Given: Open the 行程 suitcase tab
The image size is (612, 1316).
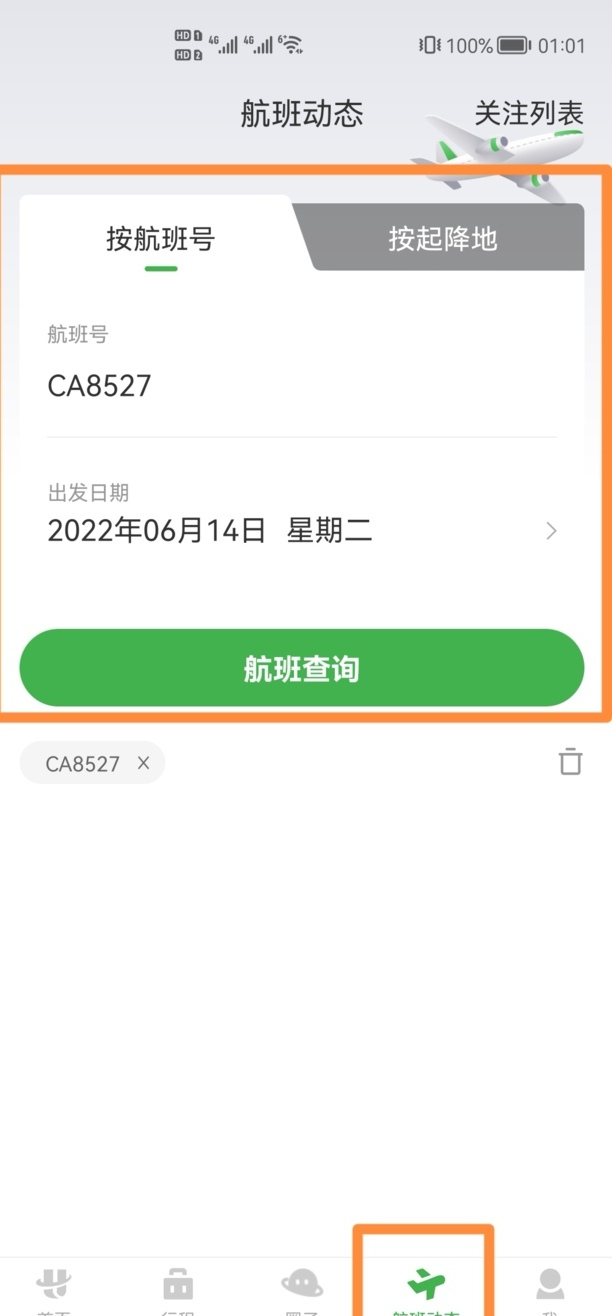Looking at the screenshot, I should (x=178, y=1289).
